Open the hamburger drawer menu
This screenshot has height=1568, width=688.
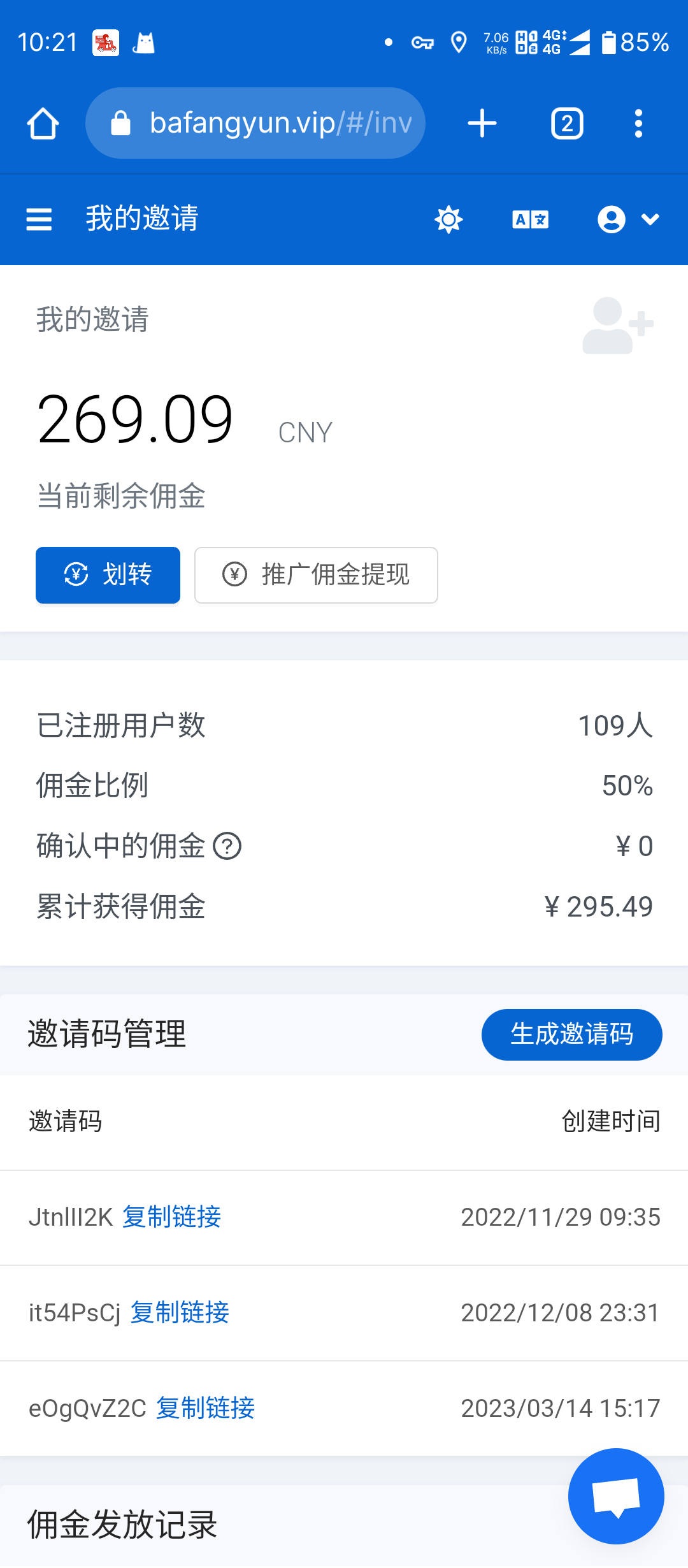(x=39, y=219)
